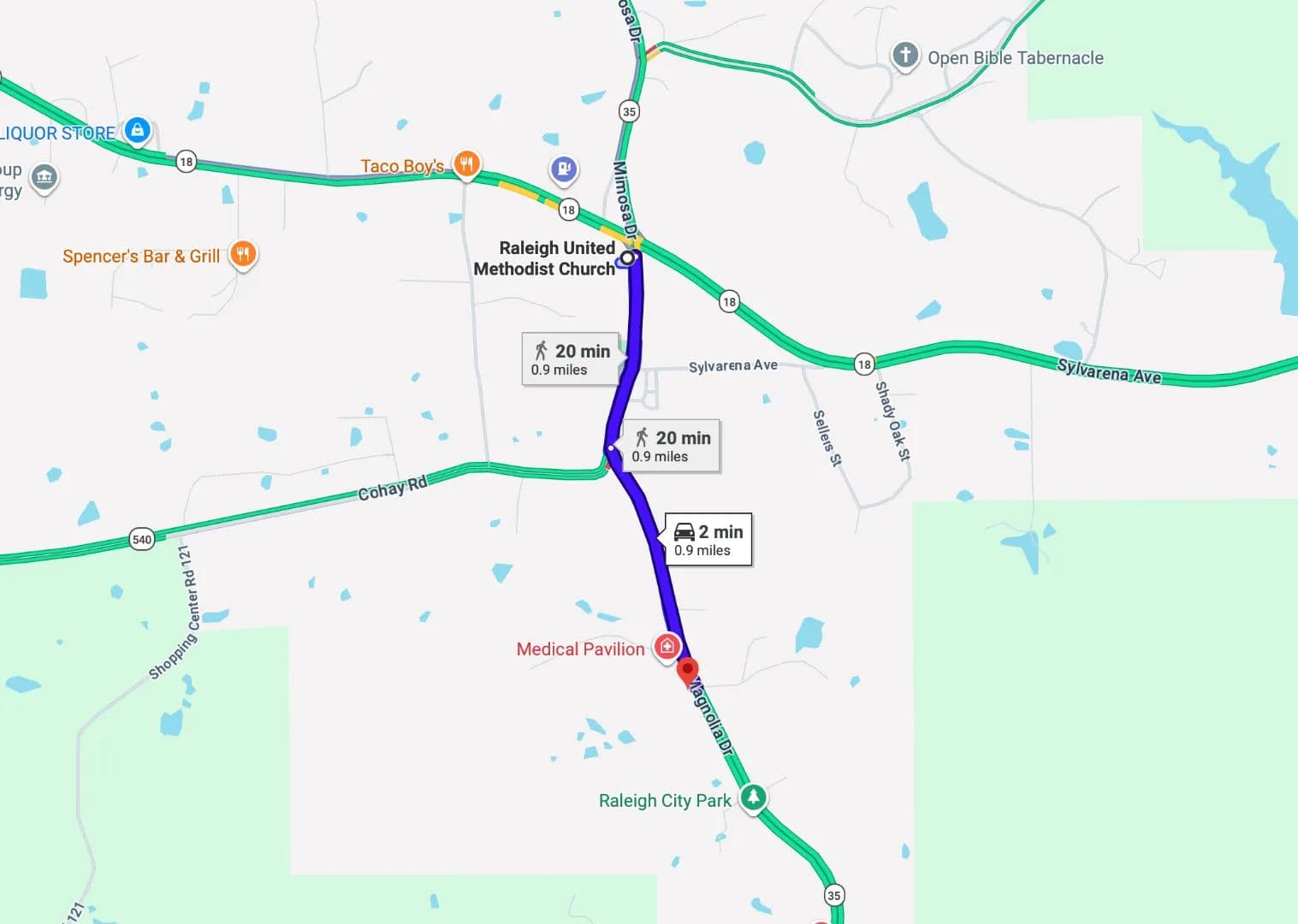View the Open Bible Tabernacle marker
Screen dimensions: 1298x924
(905, 56)
